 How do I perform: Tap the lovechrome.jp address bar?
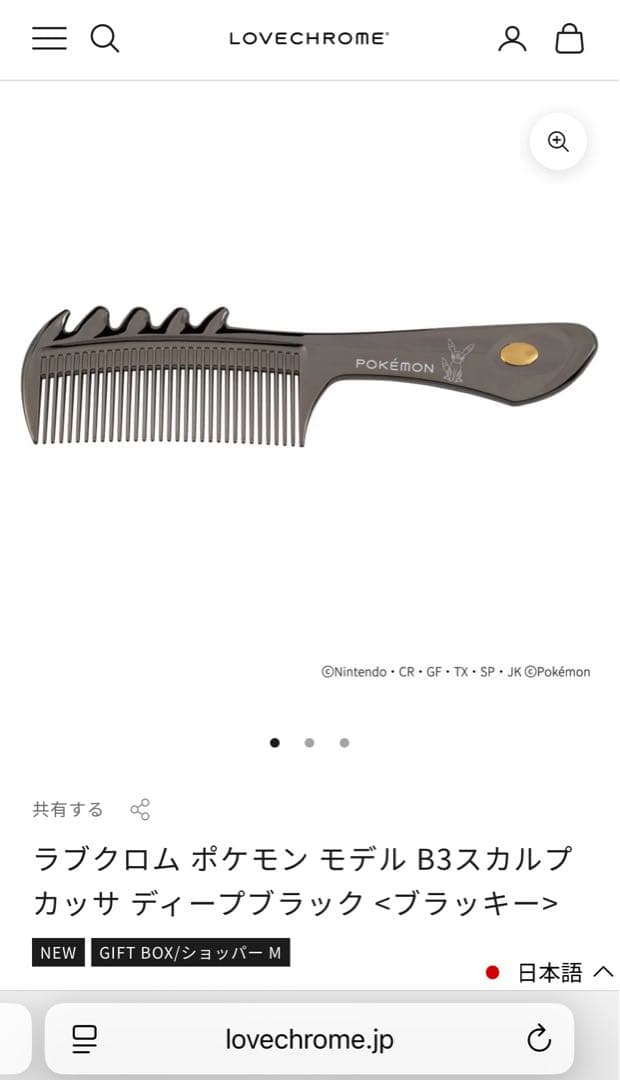pos(309,1039)
